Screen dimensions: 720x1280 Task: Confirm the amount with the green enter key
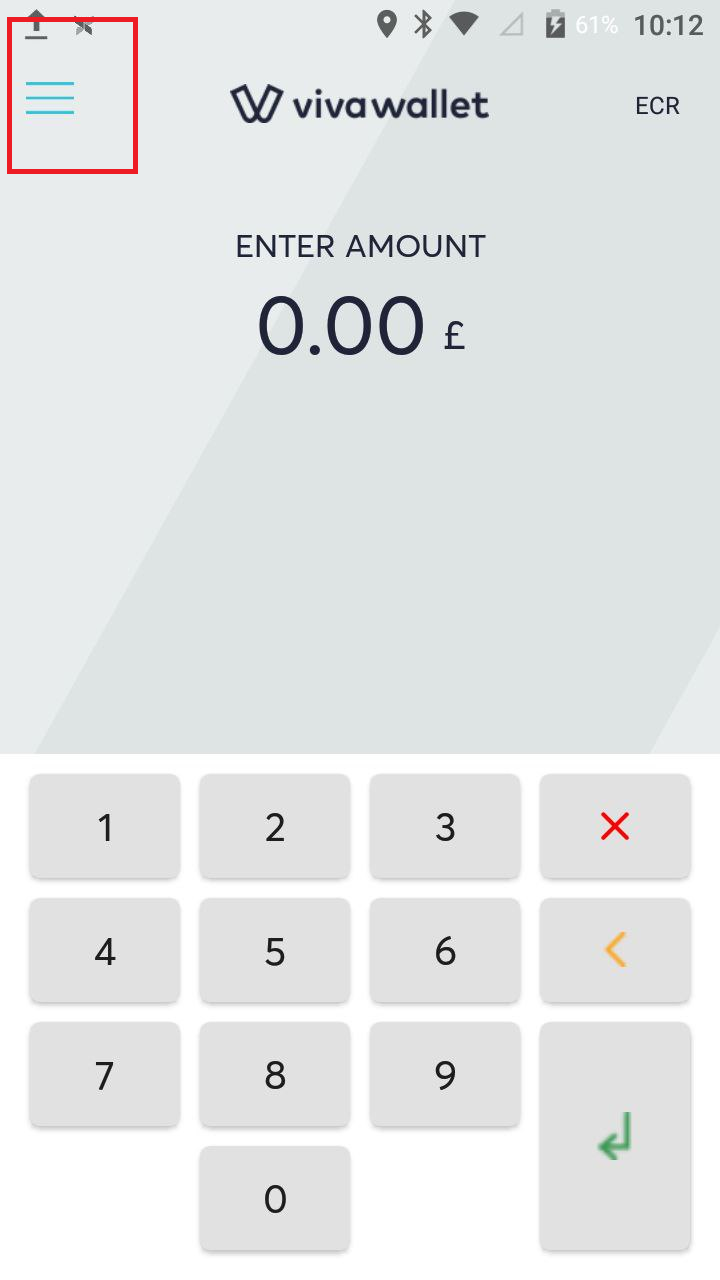(615, 1137)
